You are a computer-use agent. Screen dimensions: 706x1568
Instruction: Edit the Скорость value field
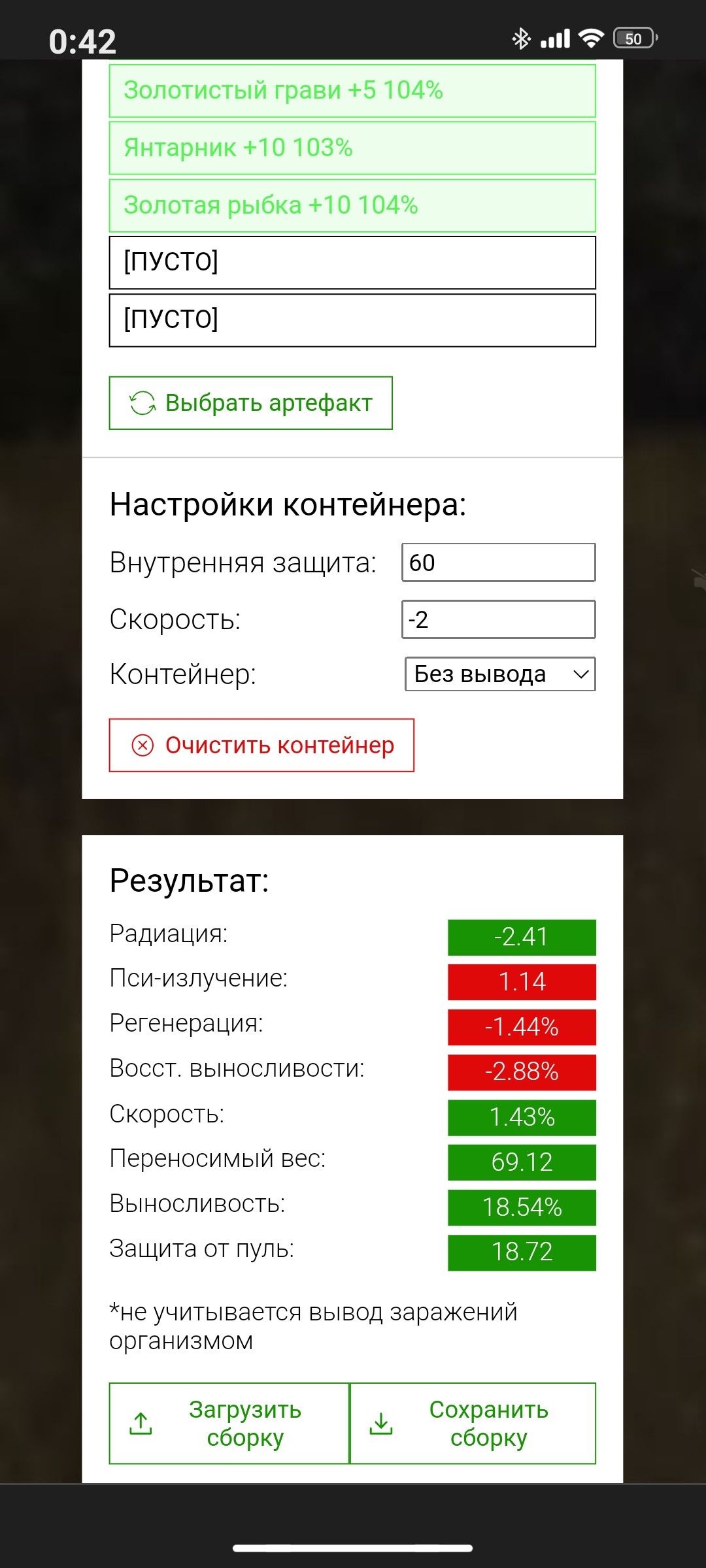(x=499, y=619)
